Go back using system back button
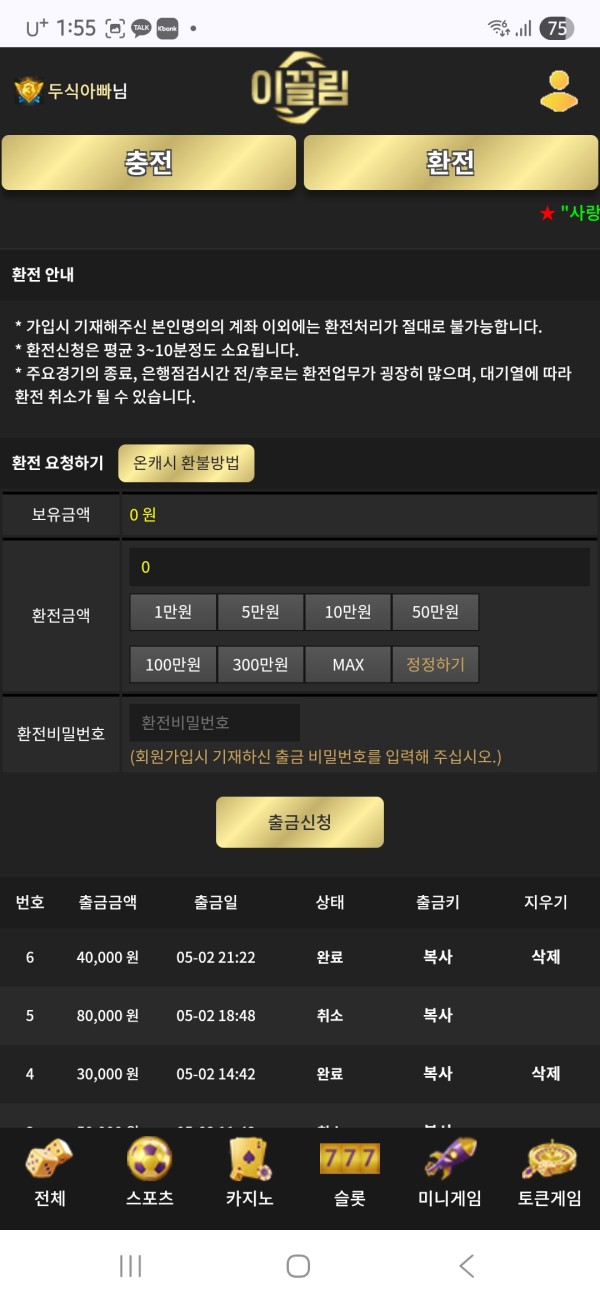This screenshot has width=600, height=1300. (x=466, y=1266)
